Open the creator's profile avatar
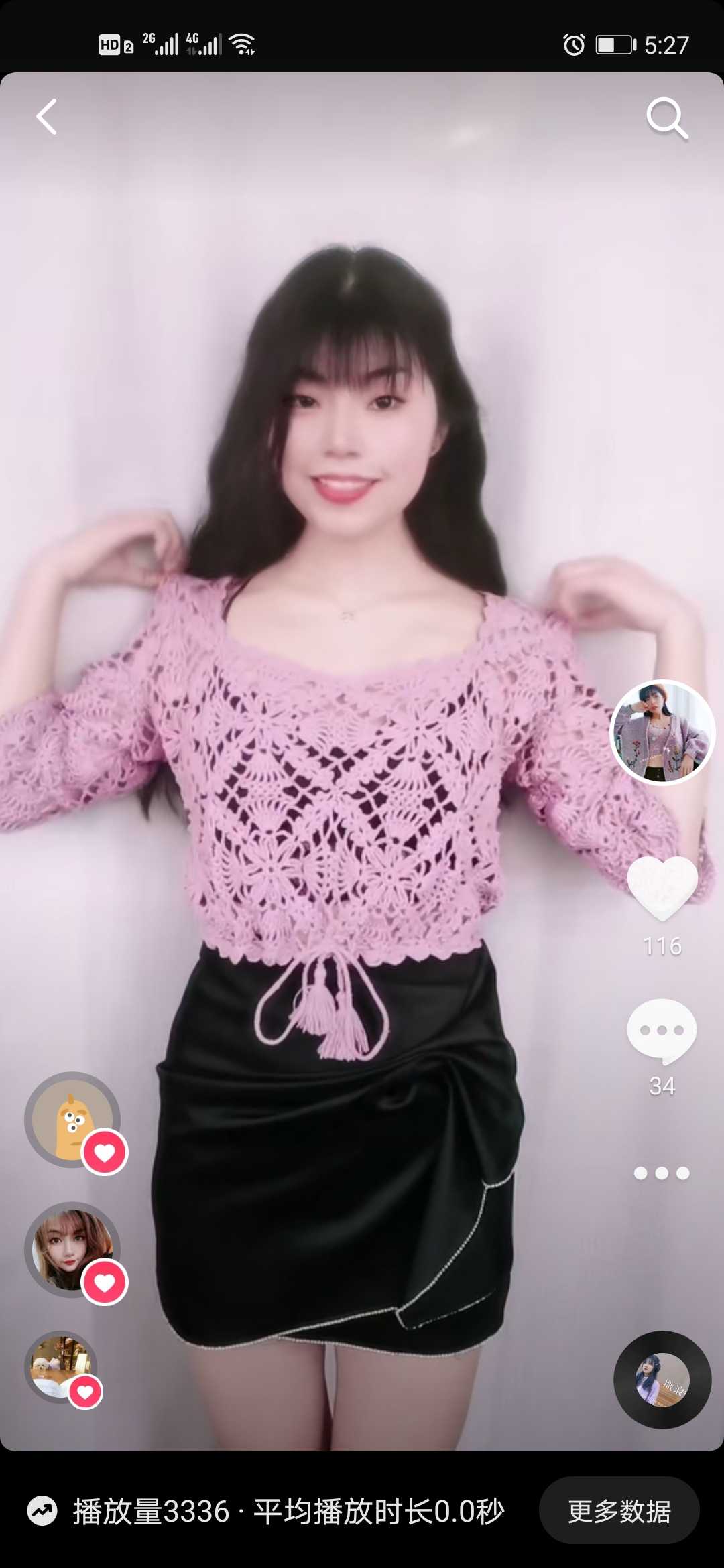The image size is (724, 1568). 662,732
